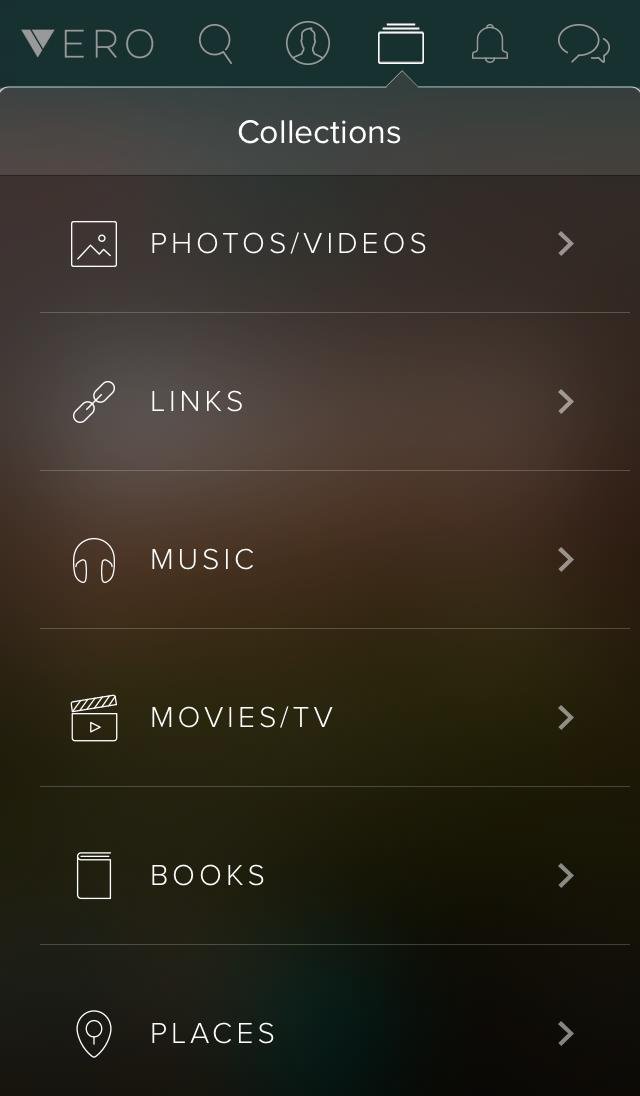Open the chat bubbles icon

584,43
